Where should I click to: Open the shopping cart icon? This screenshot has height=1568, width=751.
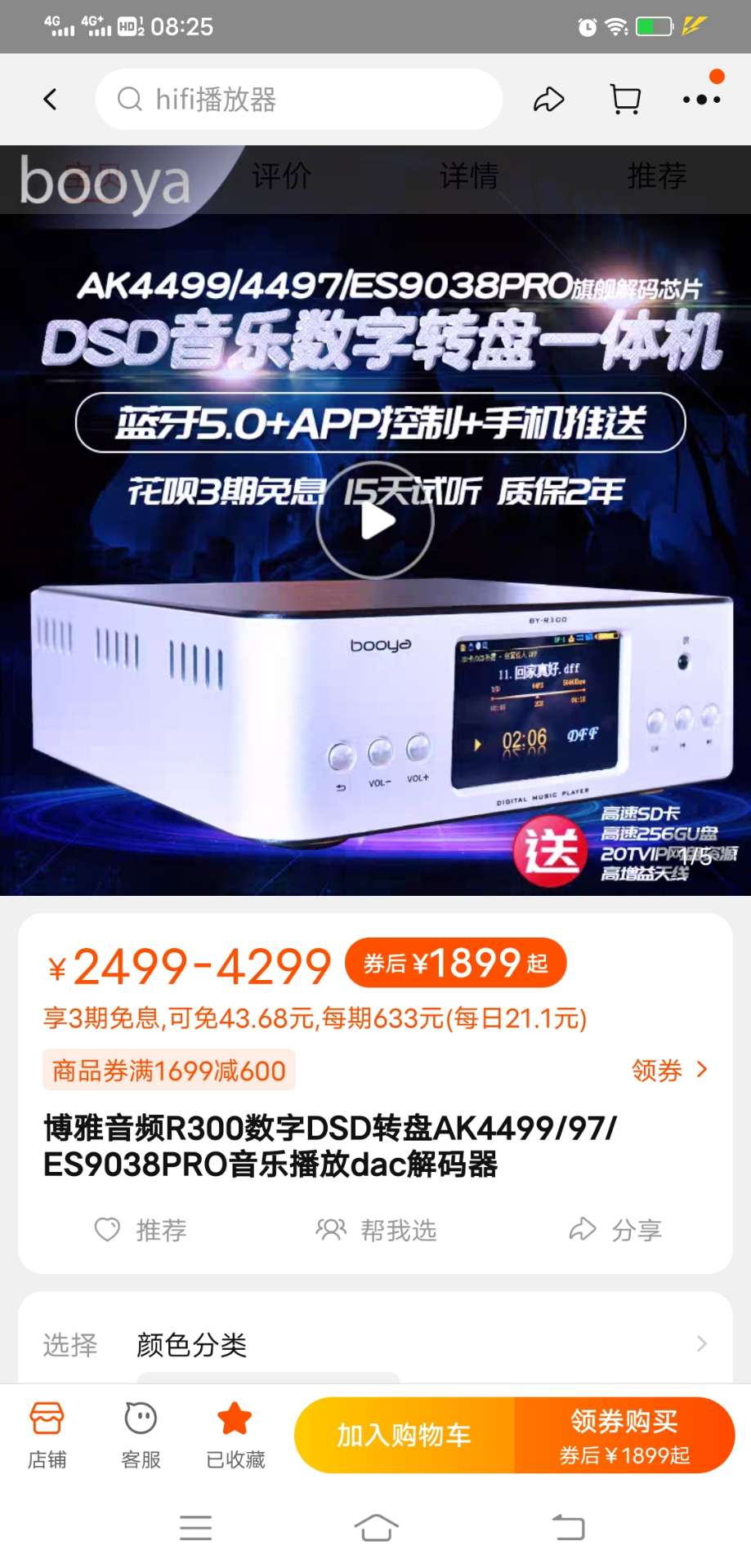[x=625, y=100]
